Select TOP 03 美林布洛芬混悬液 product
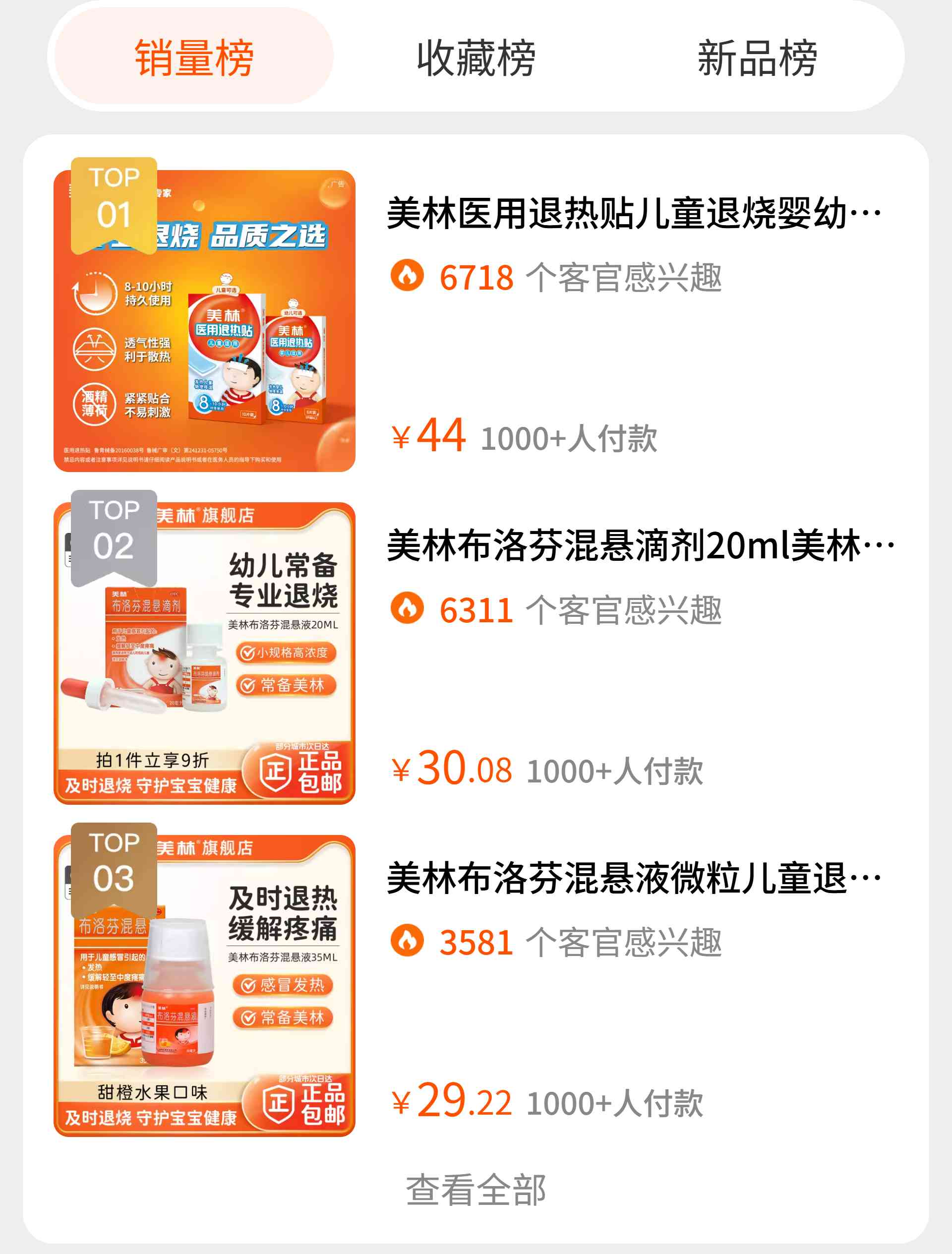Viewport: 952px width, 1254px height. coord(633,878)
